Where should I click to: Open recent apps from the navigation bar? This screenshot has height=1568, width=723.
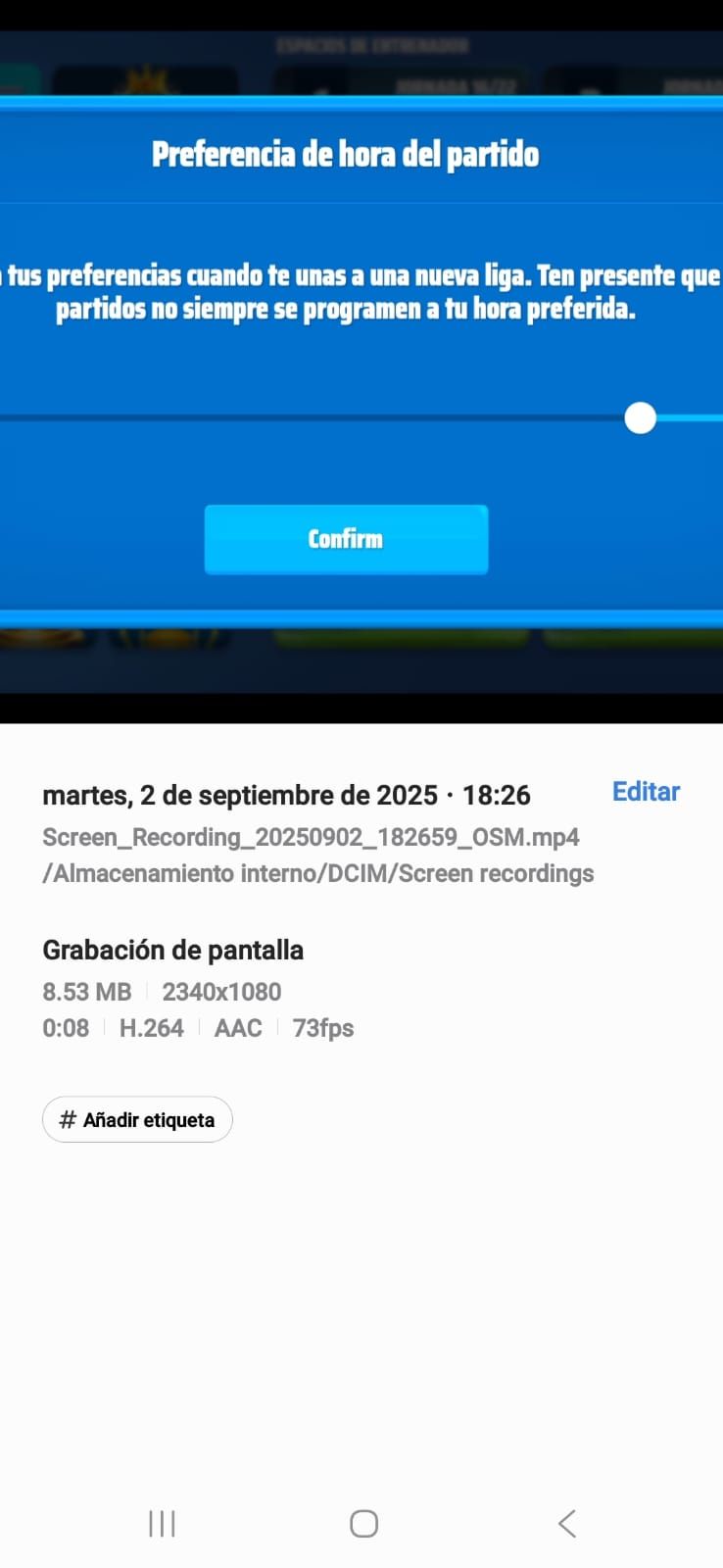(162, 1523)
